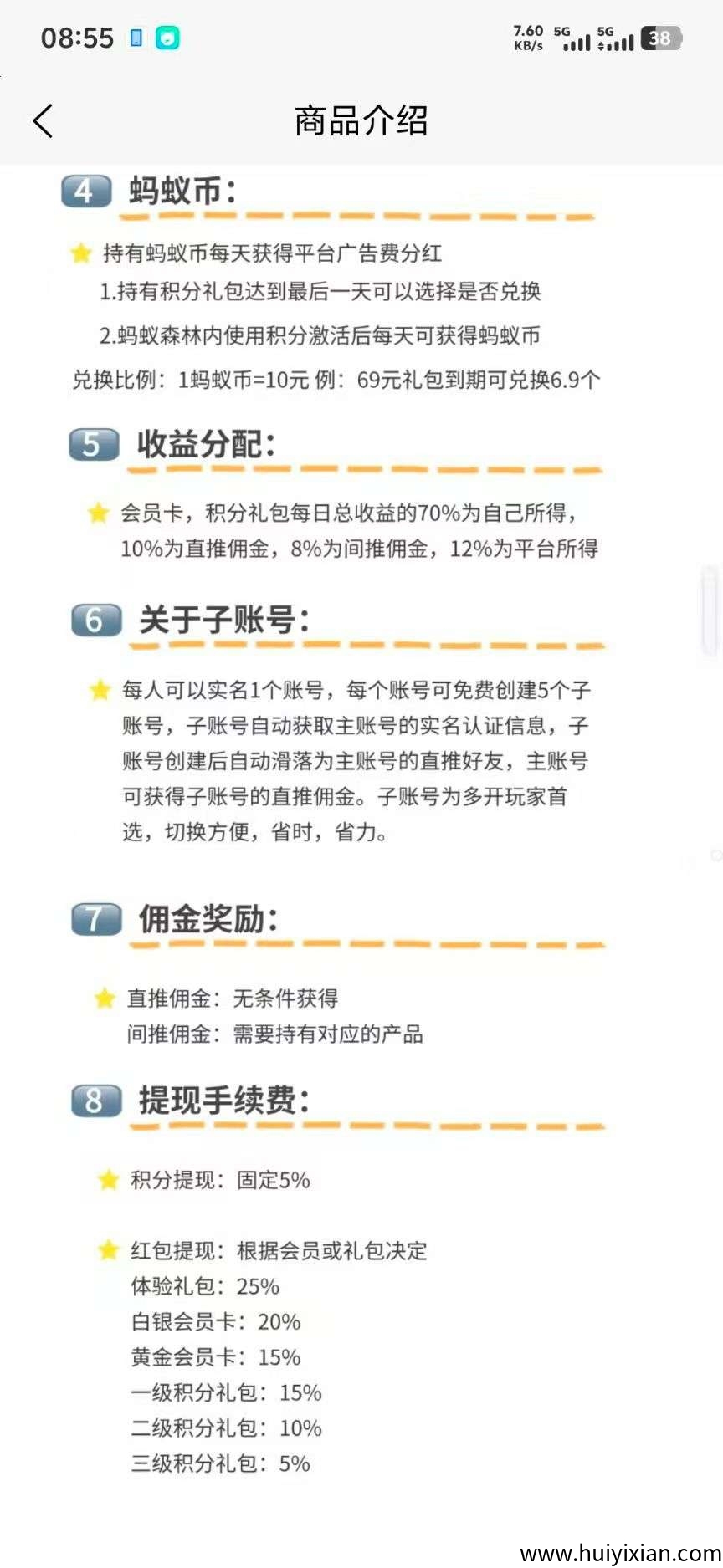Go back from the 商品介绍 page
723x1568 pixels.
coord(44,121)
